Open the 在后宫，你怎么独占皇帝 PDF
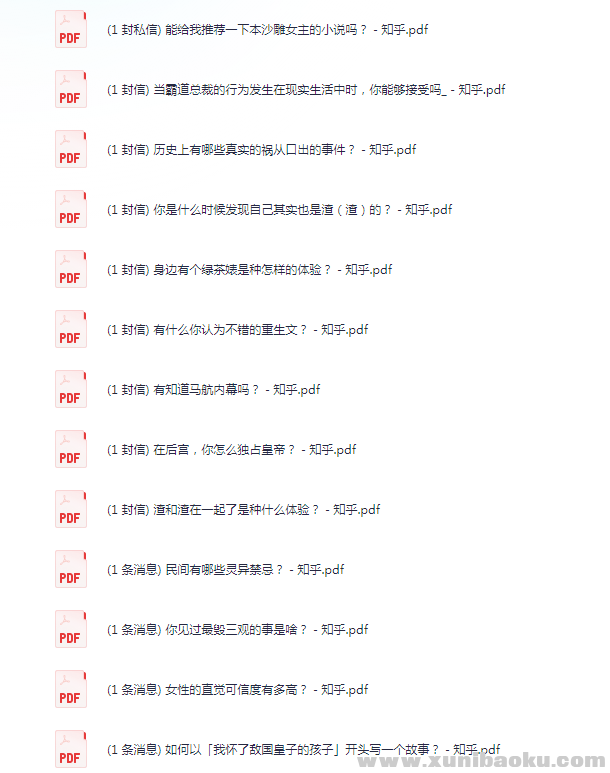 click(x=231, y=450)
